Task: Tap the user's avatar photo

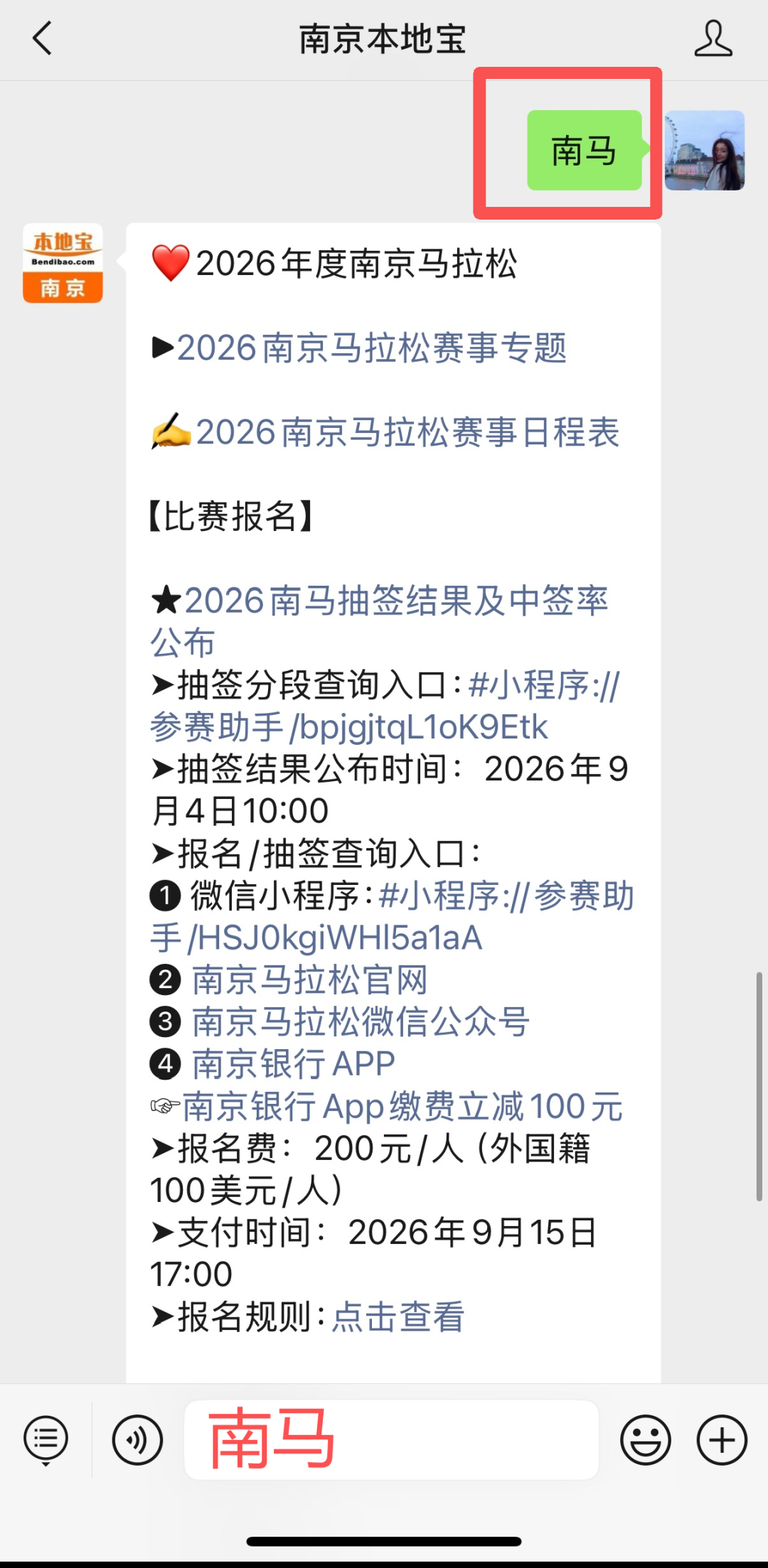Action: coord(705,150)
